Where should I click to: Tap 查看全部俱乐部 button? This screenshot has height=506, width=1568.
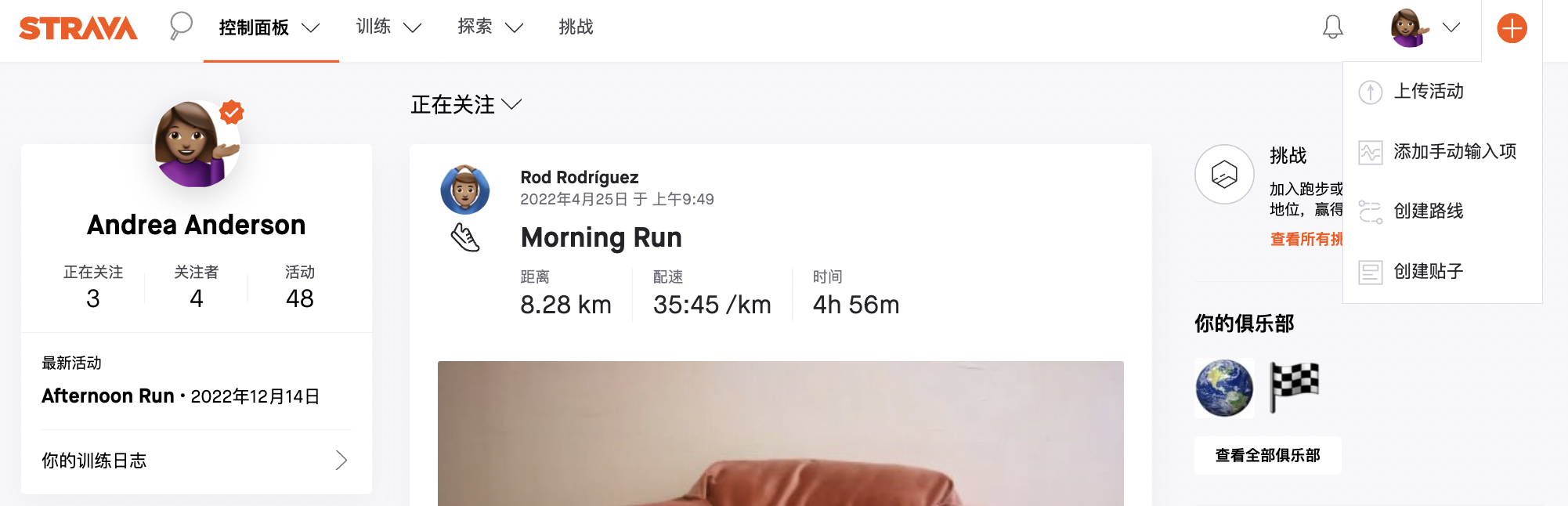click(1267, 455)
